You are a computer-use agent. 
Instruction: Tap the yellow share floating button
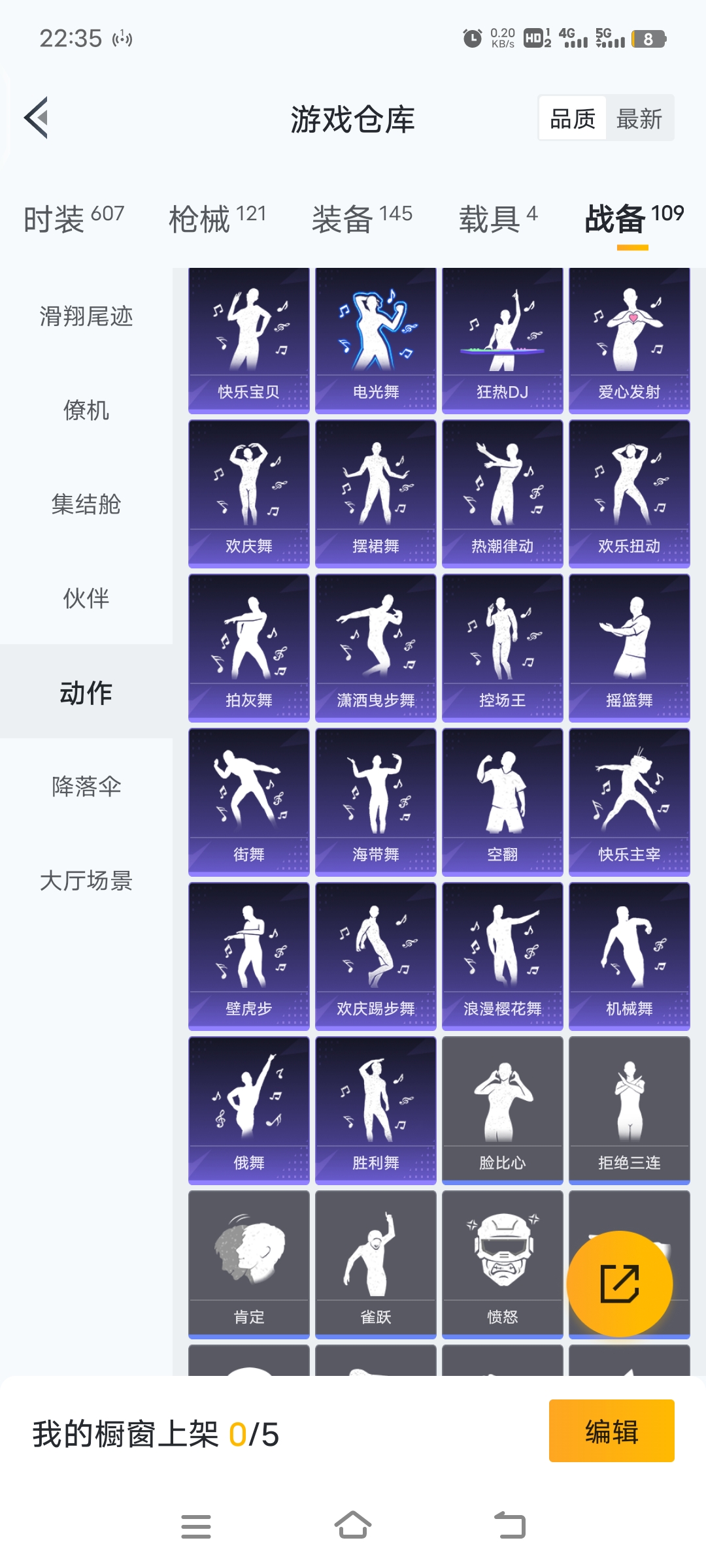tap(619, 1284)
